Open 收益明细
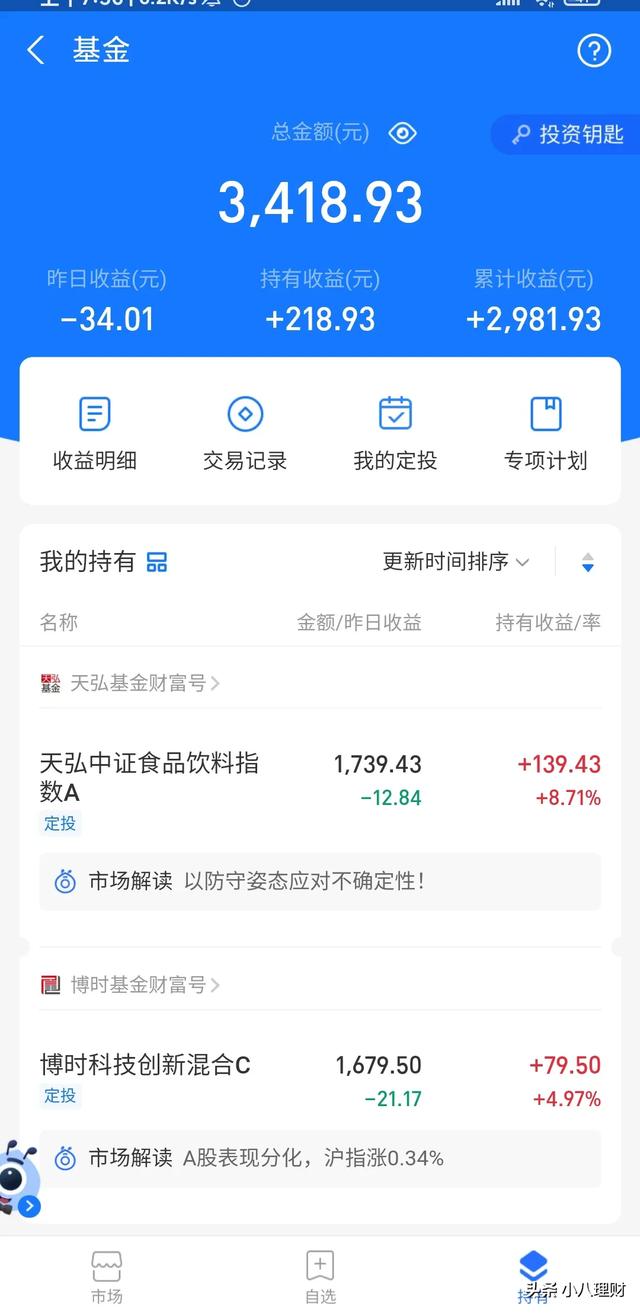This screenshot has height=1313, width=640. 95,433
